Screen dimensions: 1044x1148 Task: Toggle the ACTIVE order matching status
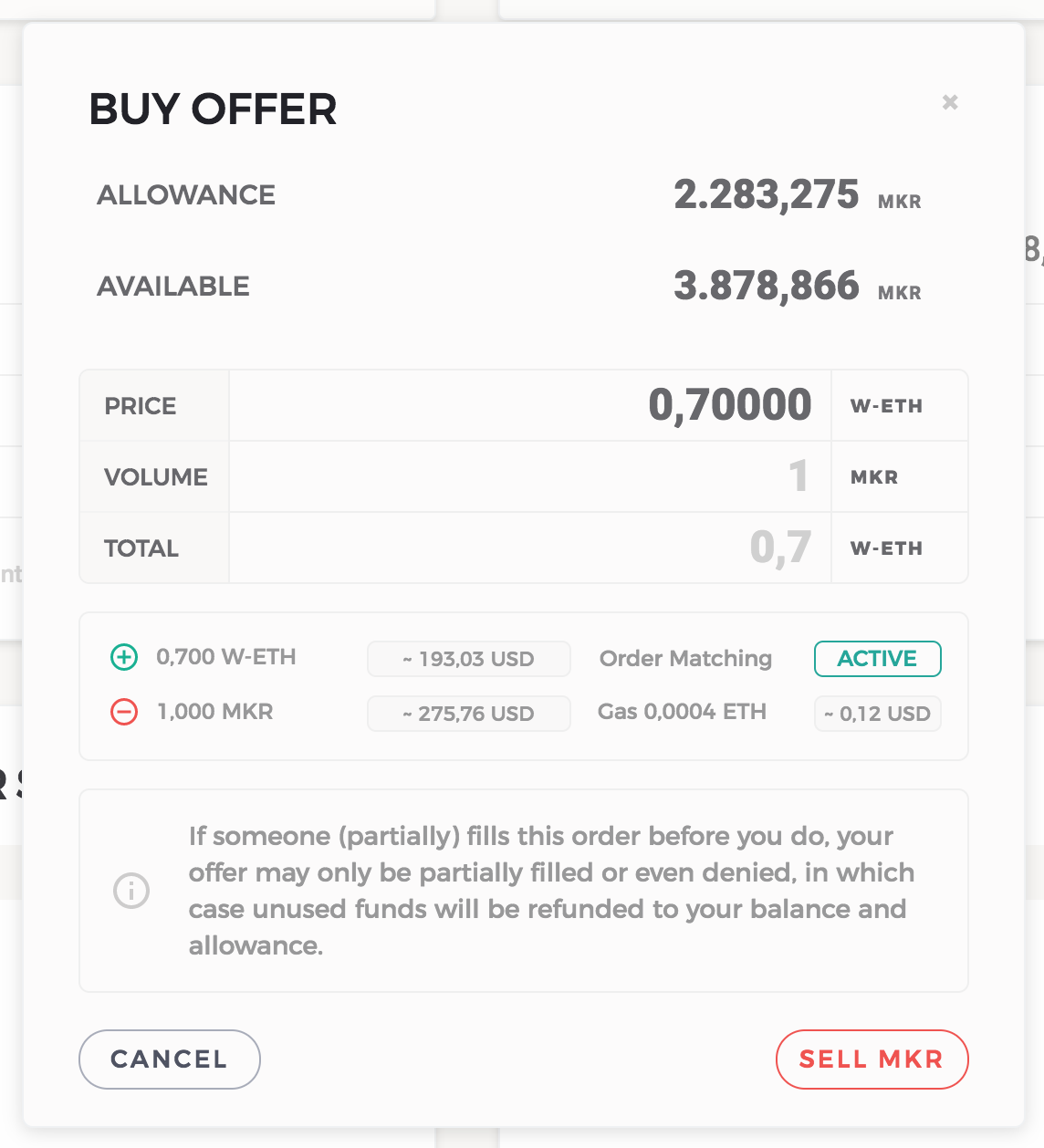pos(877,658)
